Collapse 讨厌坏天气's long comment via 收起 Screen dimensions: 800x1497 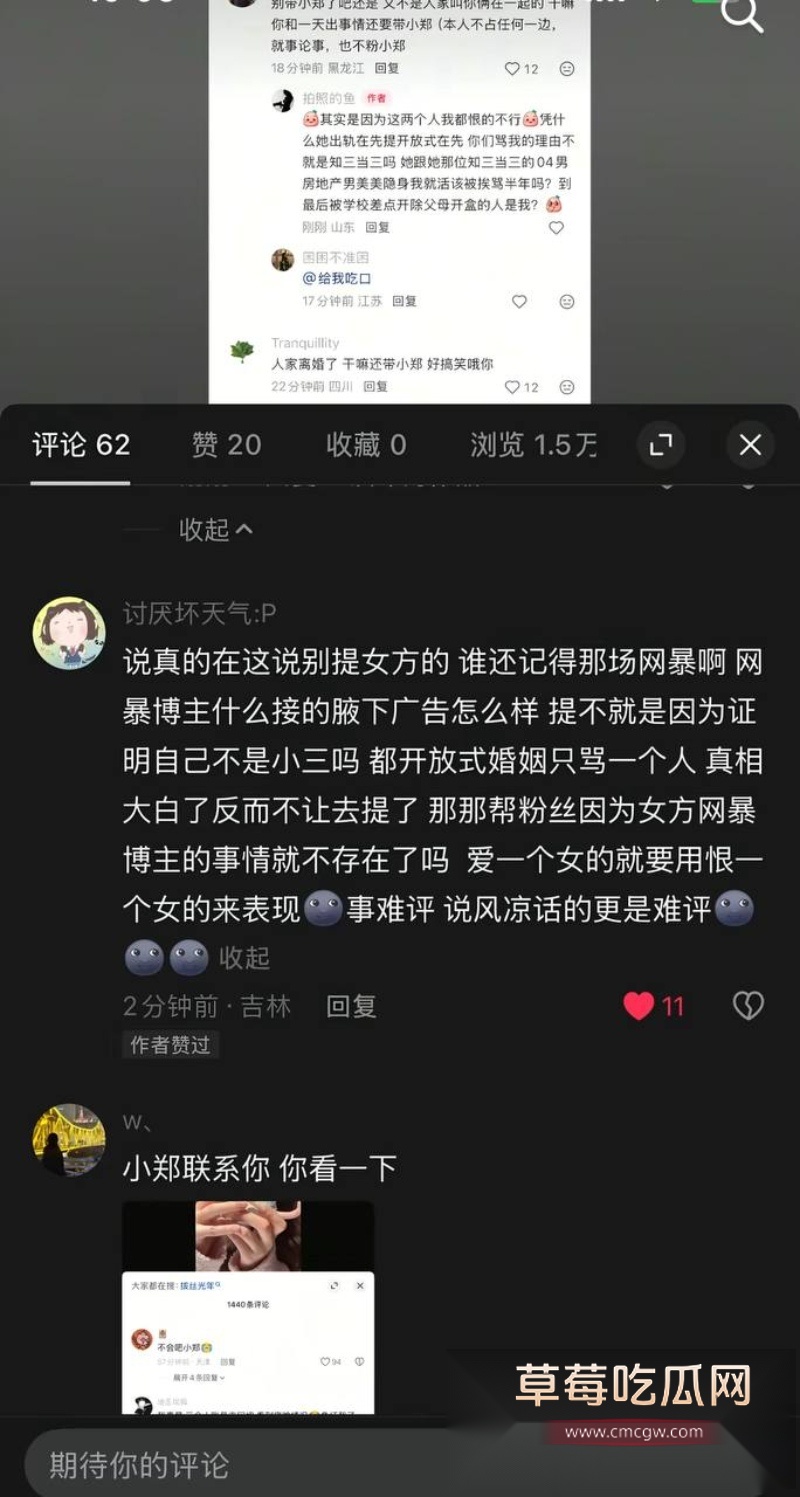click(x=245, y=958)
